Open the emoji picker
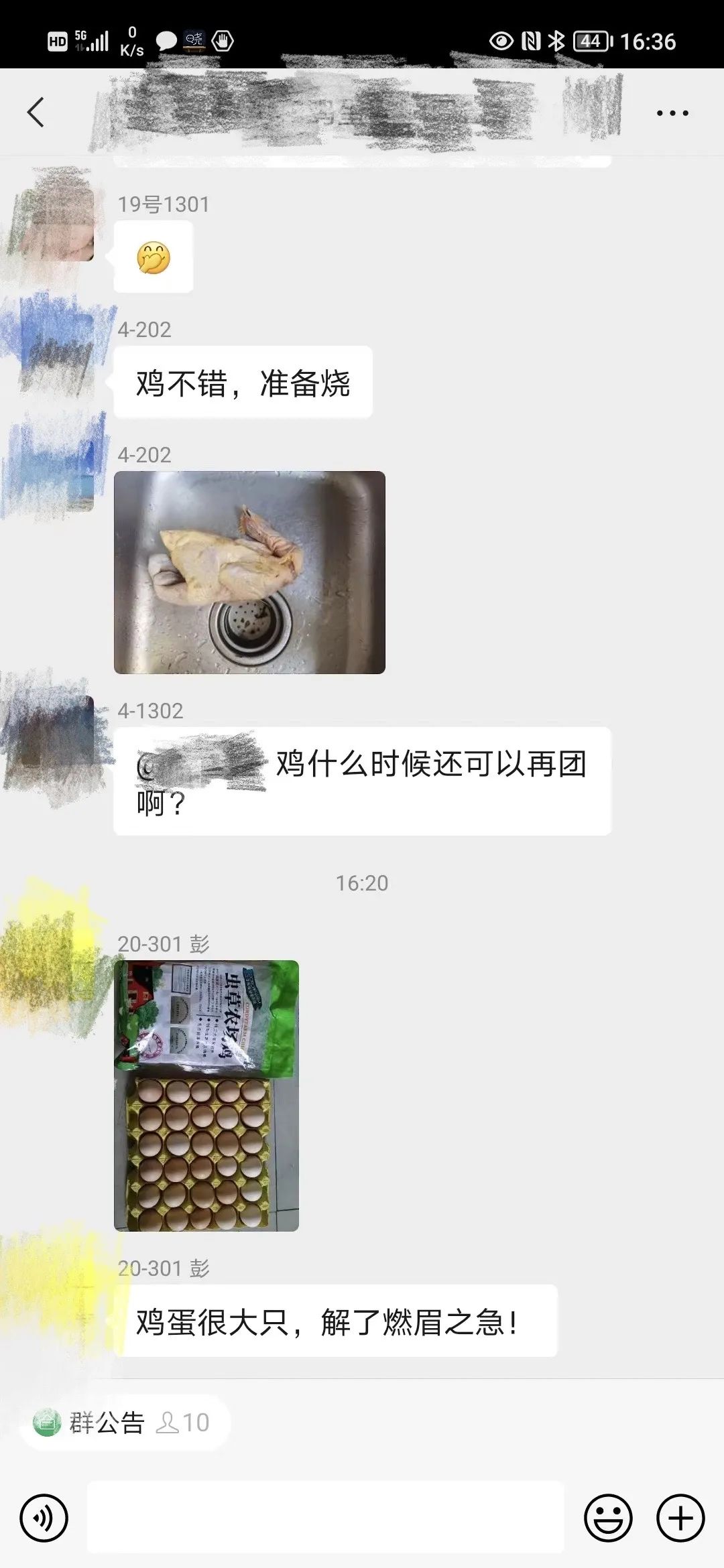This screenshot has width=724, height=1568. click(x=608, y=1518)
